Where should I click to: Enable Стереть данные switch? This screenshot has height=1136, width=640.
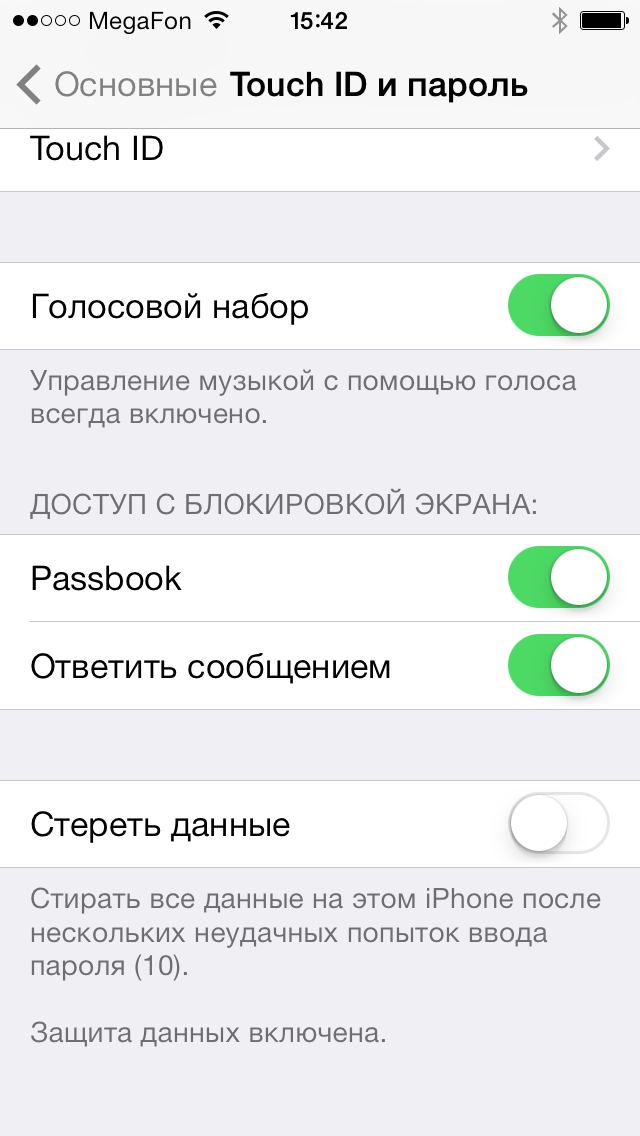coord(559,824)
